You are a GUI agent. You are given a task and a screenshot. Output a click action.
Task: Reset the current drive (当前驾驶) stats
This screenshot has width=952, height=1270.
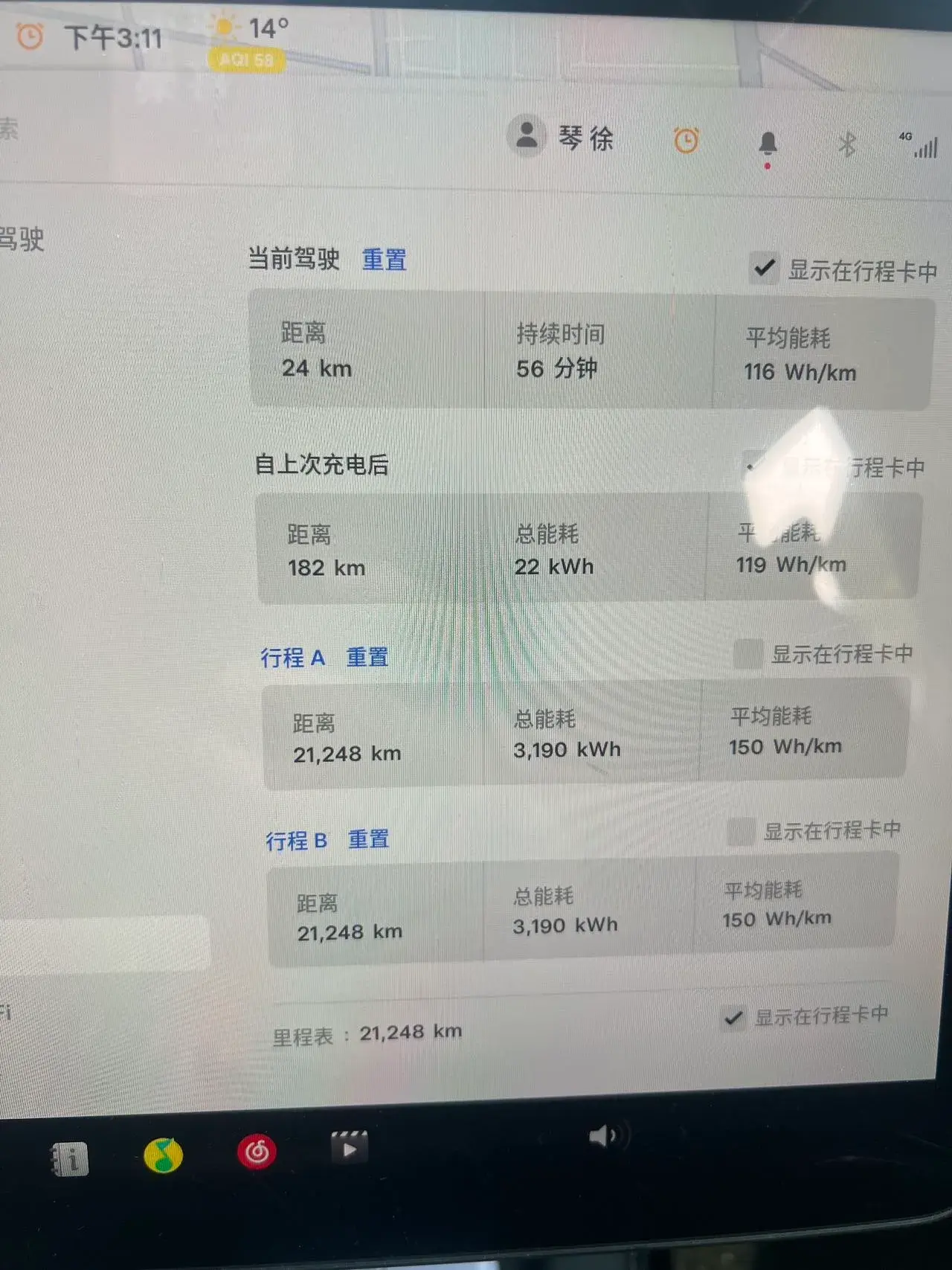pos(384,260)
